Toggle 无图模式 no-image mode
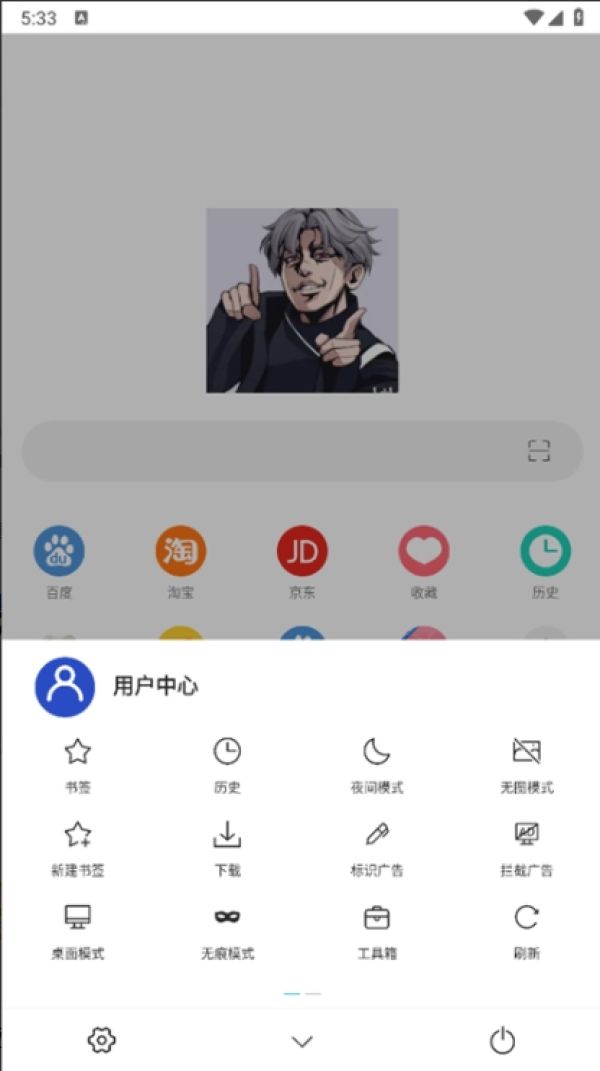 (x=526, y=763)
